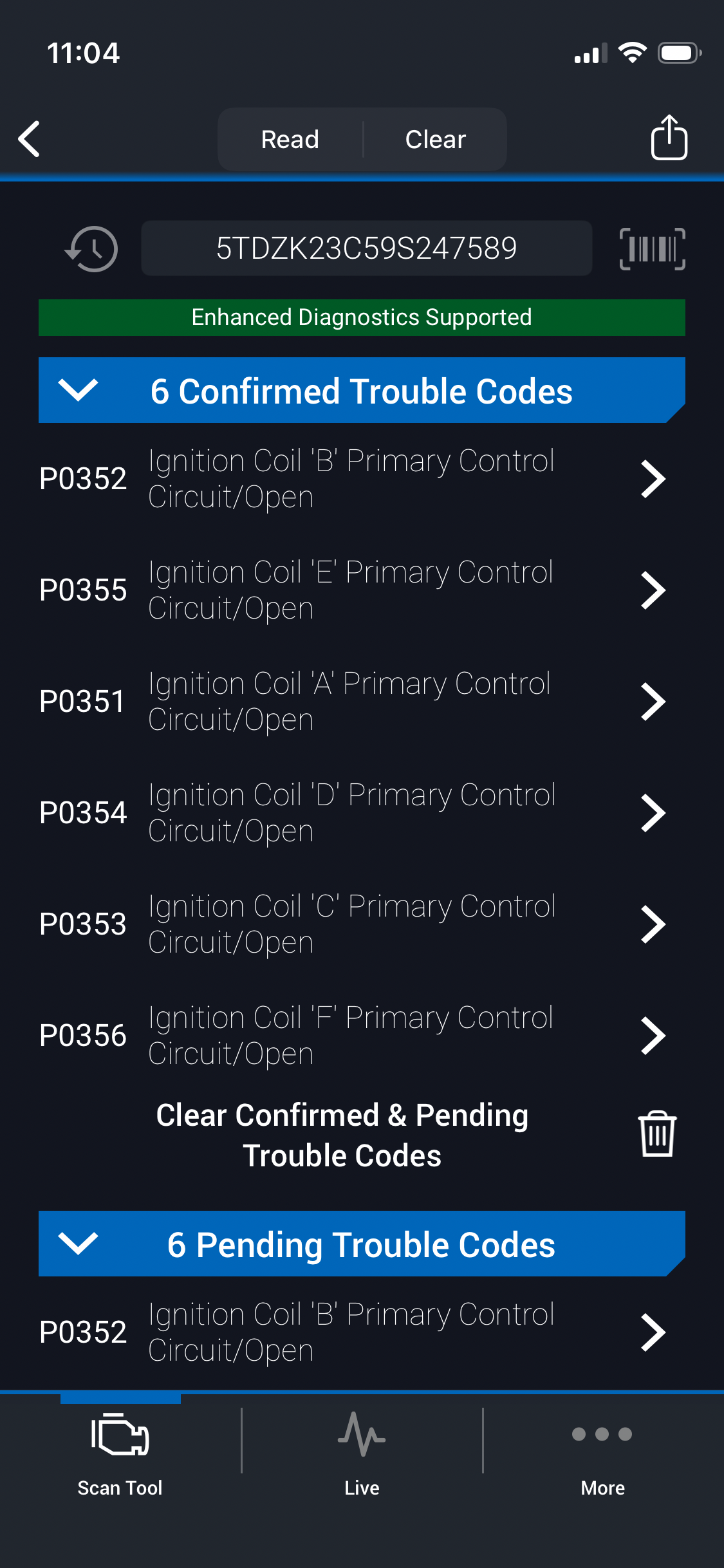724x1568 pixels.
Task: Collapse the 6 Pending Trouble Codes section
Action: click(78, 1244)
